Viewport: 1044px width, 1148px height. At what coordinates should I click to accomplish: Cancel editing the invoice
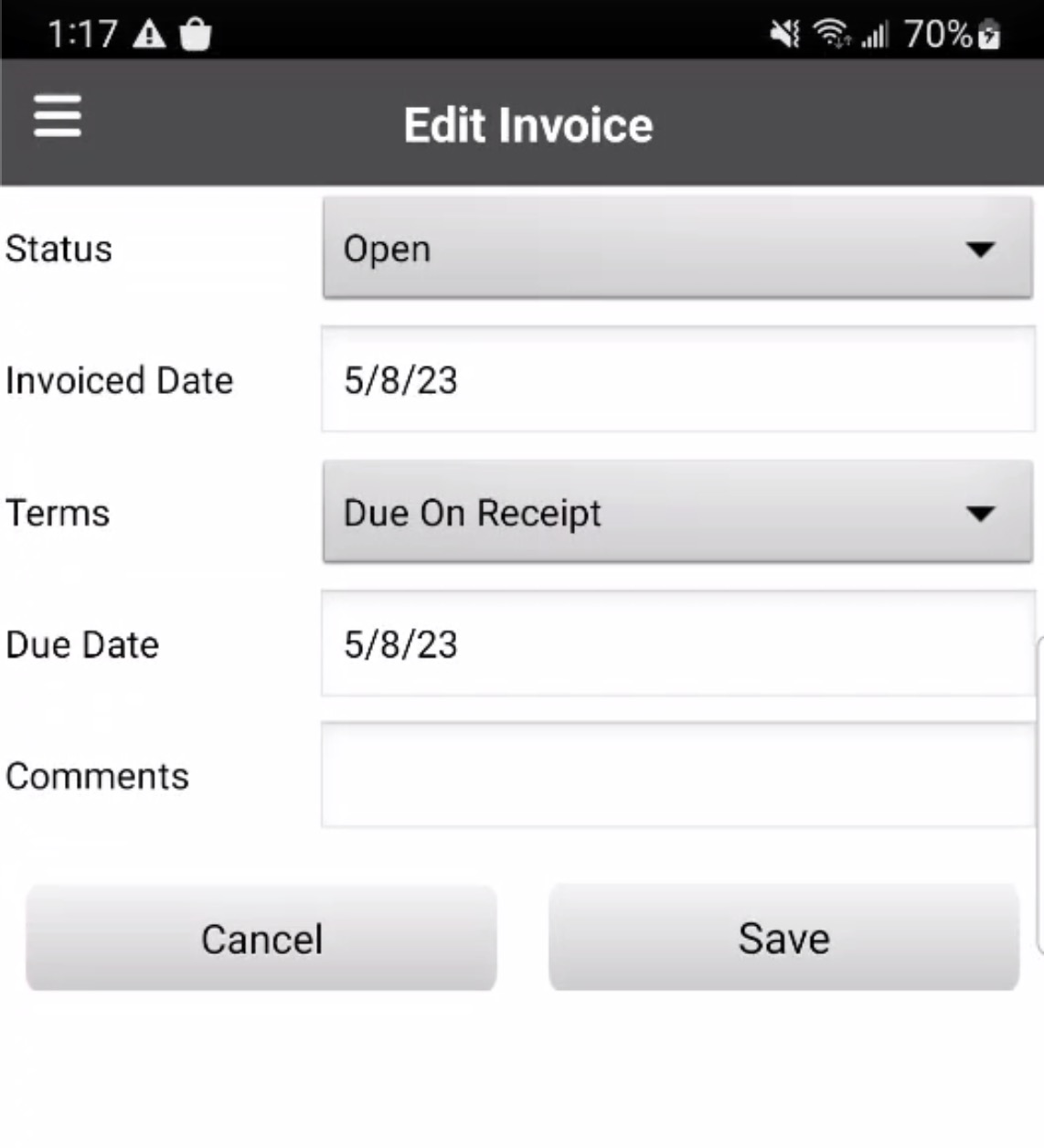261,939
